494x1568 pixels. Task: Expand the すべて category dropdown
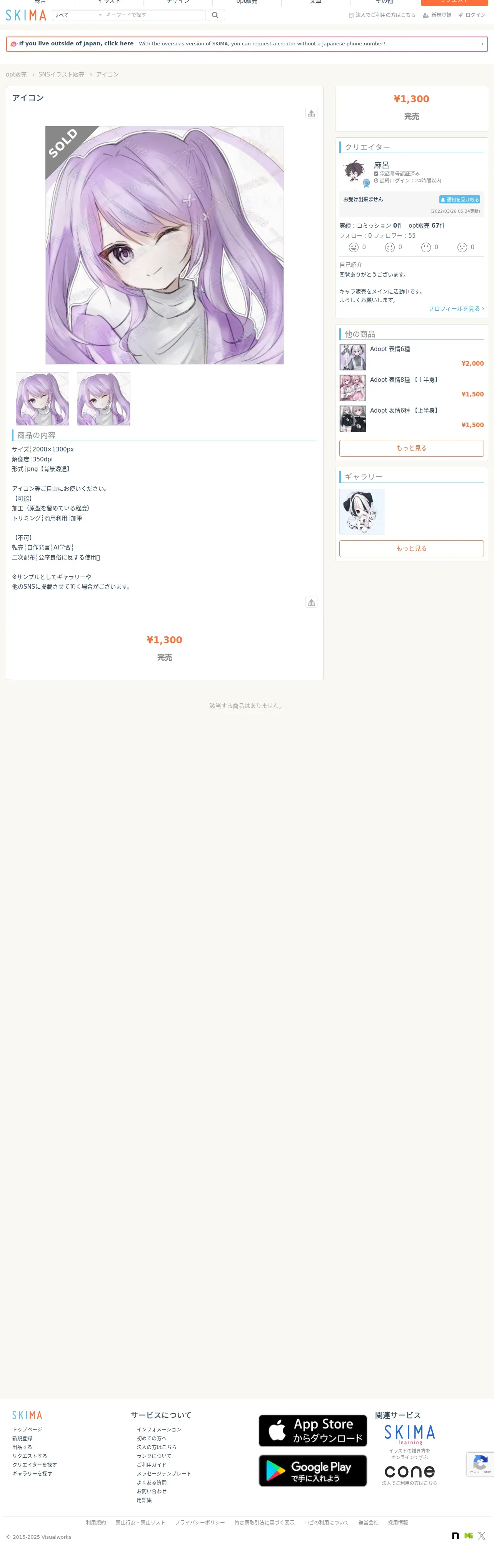point(77,15)
